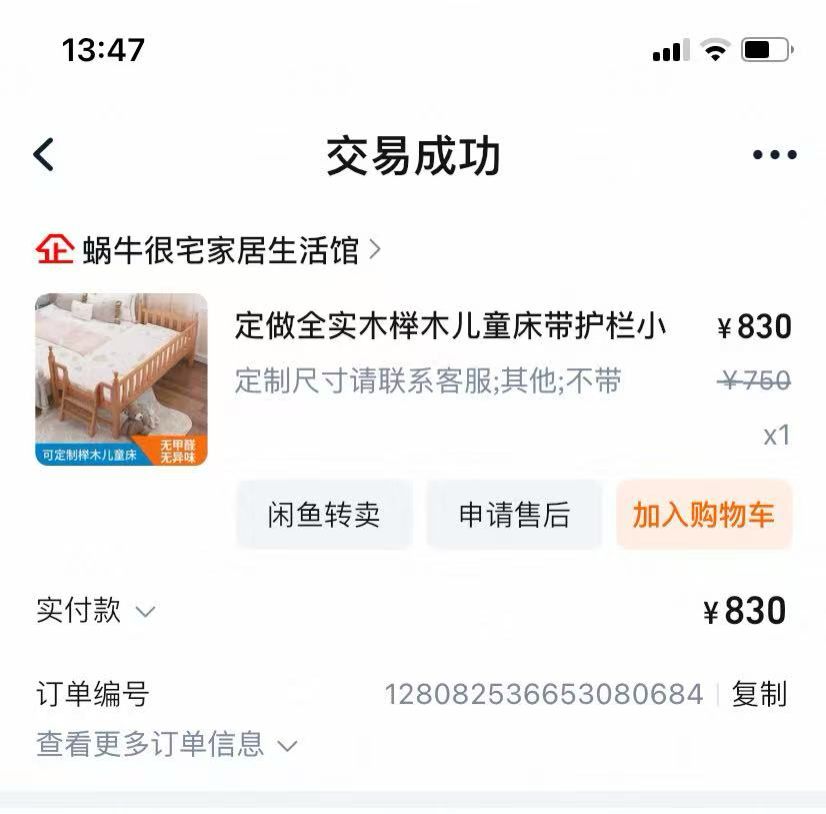The height and width of the screenshot is (814, 826).
Task: Open the children's bed product thumbnail
Action: (121, 379)
